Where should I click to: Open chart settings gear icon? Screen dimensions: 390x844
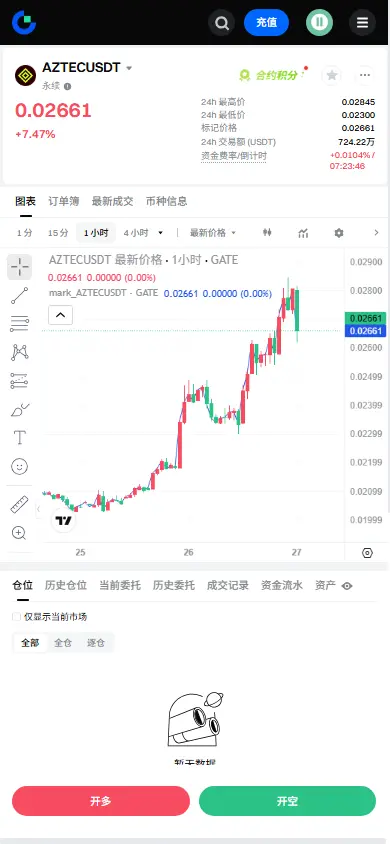click(338, 233)
